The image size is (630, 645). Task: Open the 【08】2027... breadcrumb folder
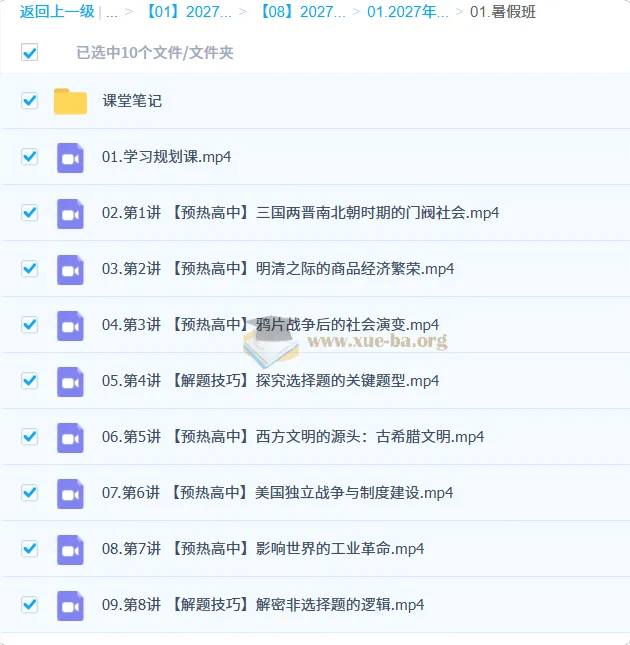303,12
